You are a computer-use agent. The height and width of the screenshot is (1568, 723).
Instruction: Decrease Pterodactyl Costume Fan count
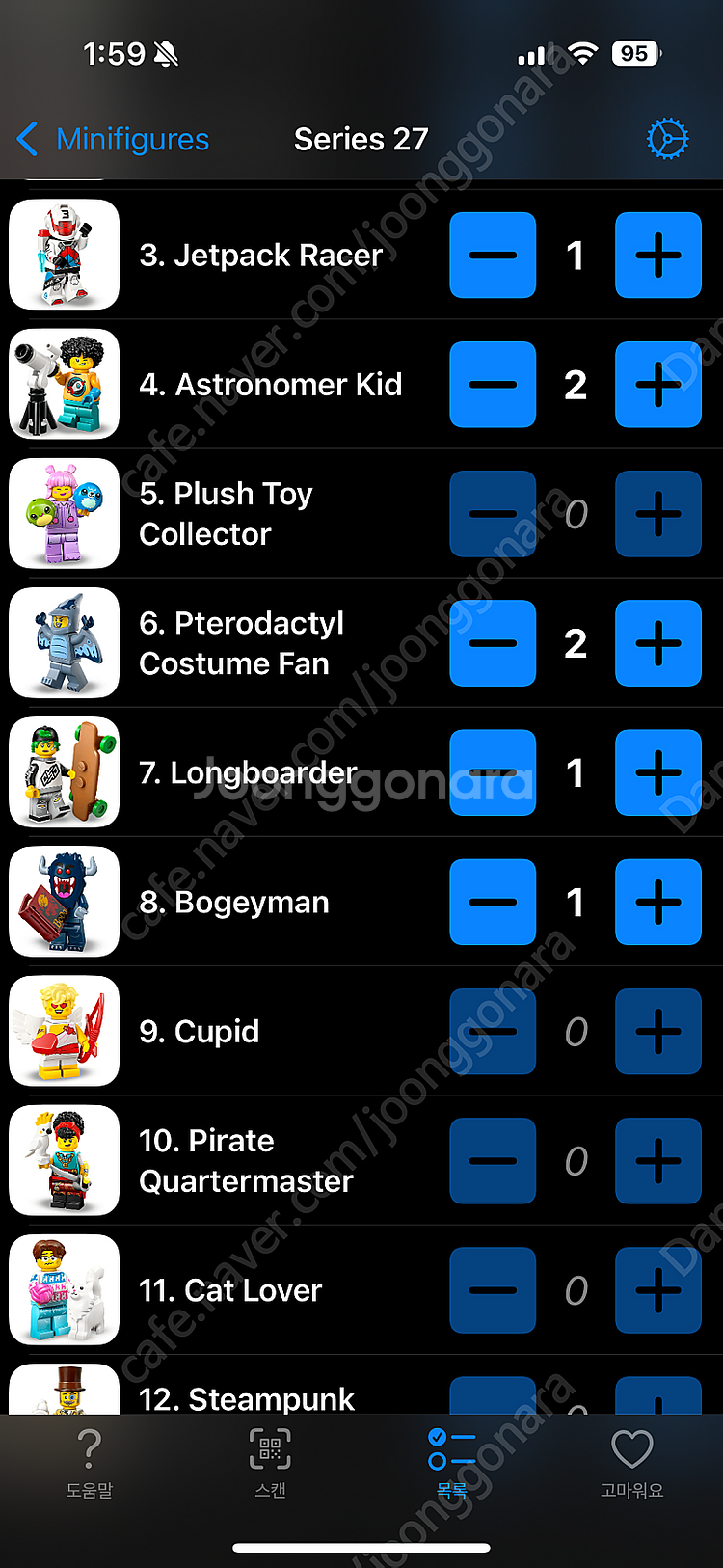tap(493, 643)
